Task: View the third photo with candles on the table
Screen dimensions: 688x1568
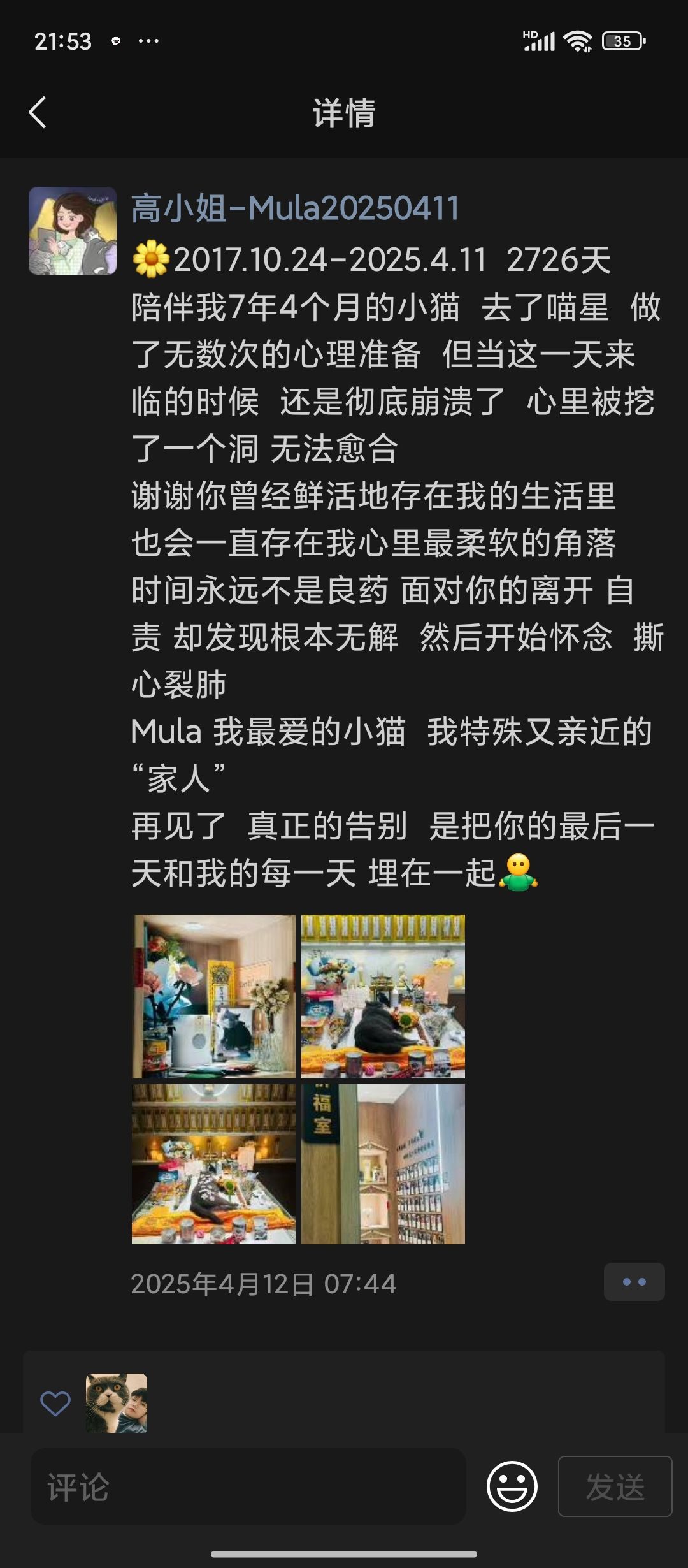Action: pyautogui.click(x=213, y=1164)
